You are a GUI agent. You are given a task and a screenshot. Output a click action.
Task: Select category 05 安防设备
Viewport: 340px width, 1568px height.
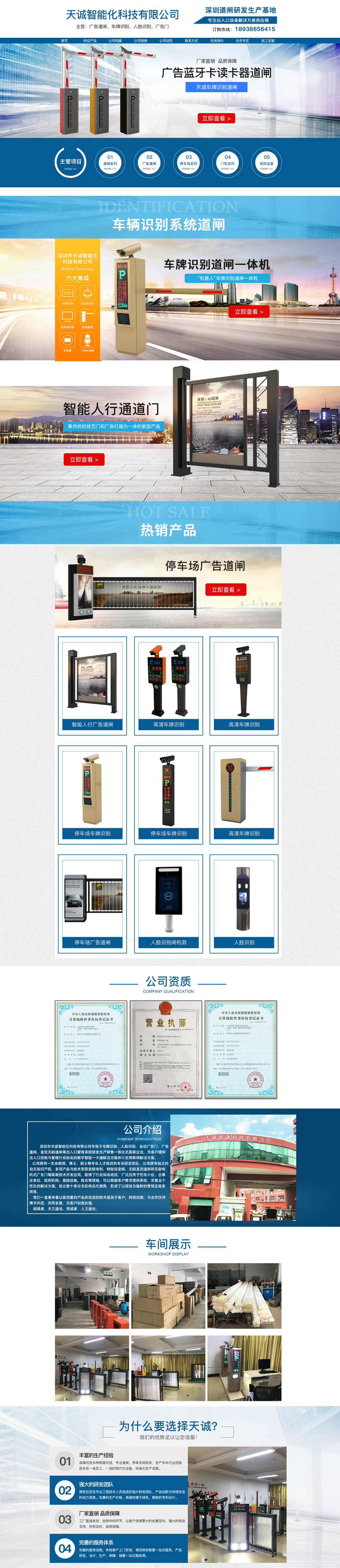coord(266,162)
